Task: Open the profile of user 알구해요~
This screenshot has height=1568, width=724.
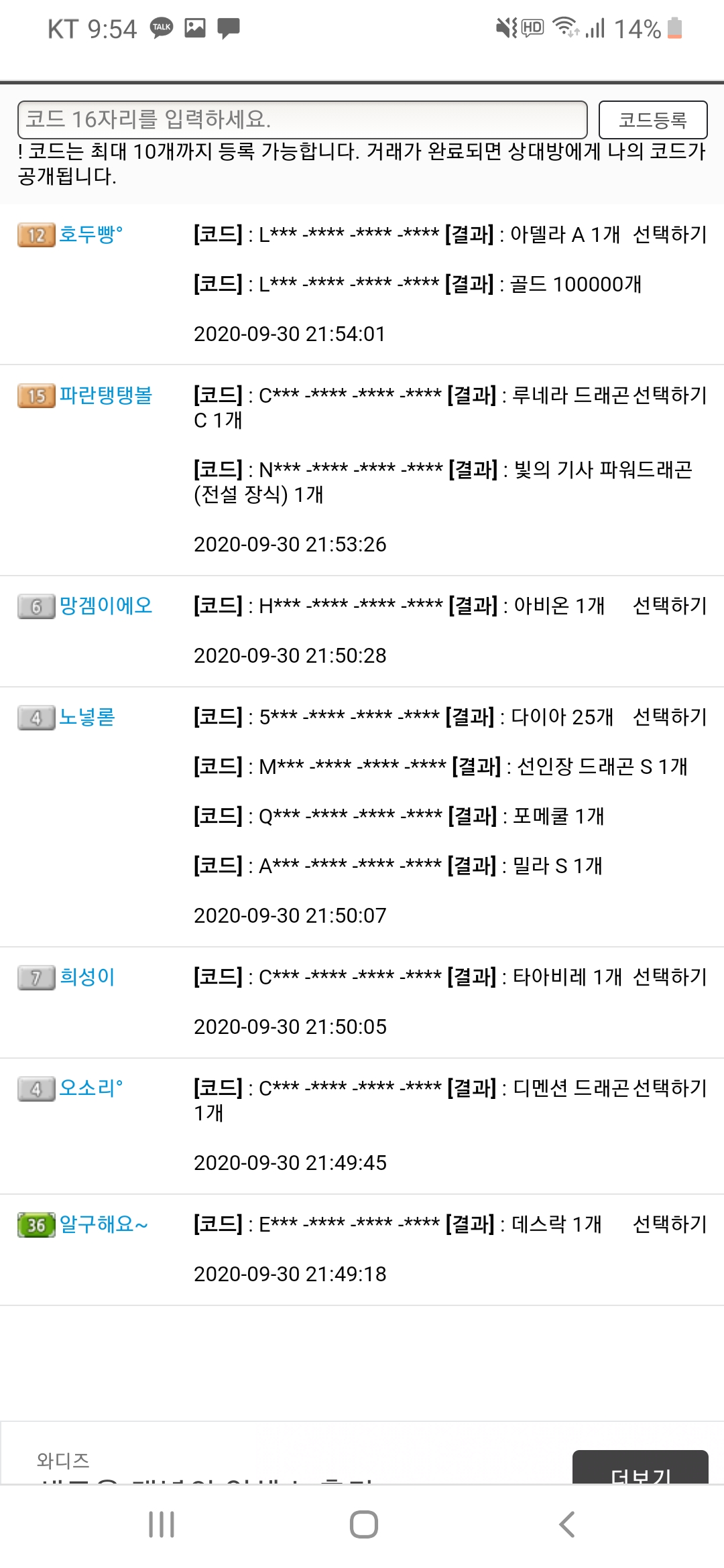Action: pyautogui.click(x=103, y=1224)
